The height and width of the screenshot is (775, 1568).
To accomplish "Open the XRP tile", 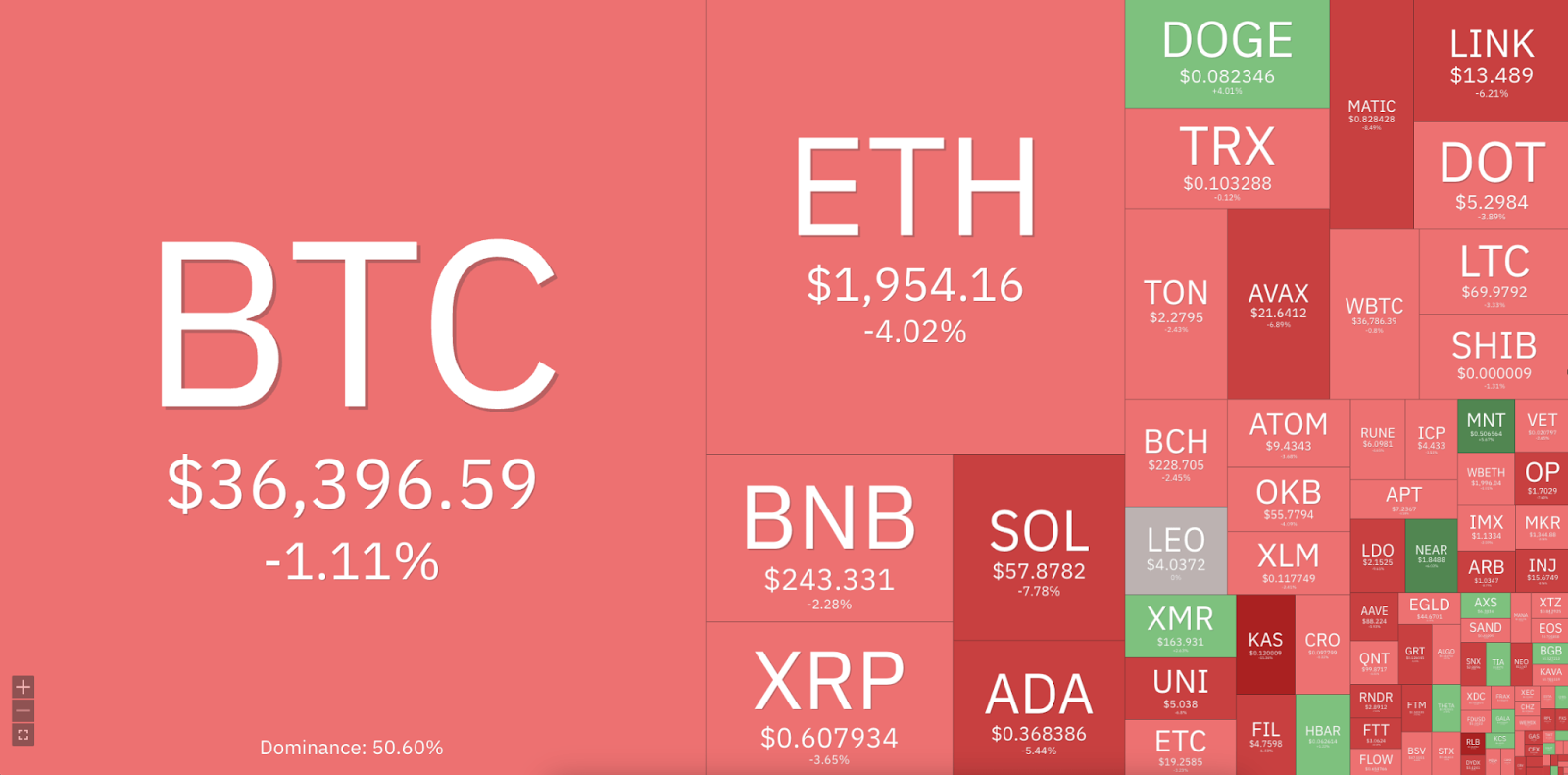I will 829,698.
